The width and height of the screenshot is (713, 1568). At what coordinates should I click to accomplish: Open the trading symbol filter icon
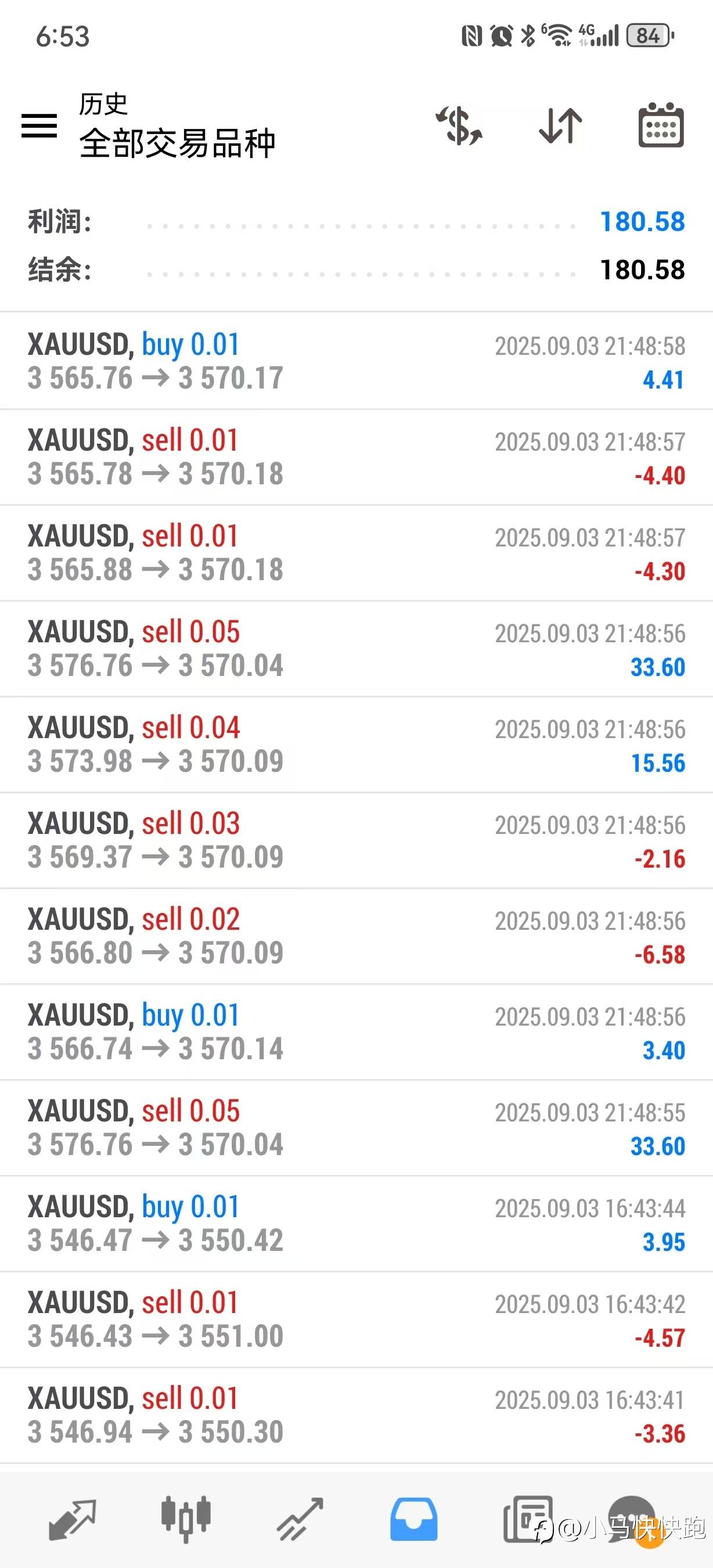click(459, 126)
